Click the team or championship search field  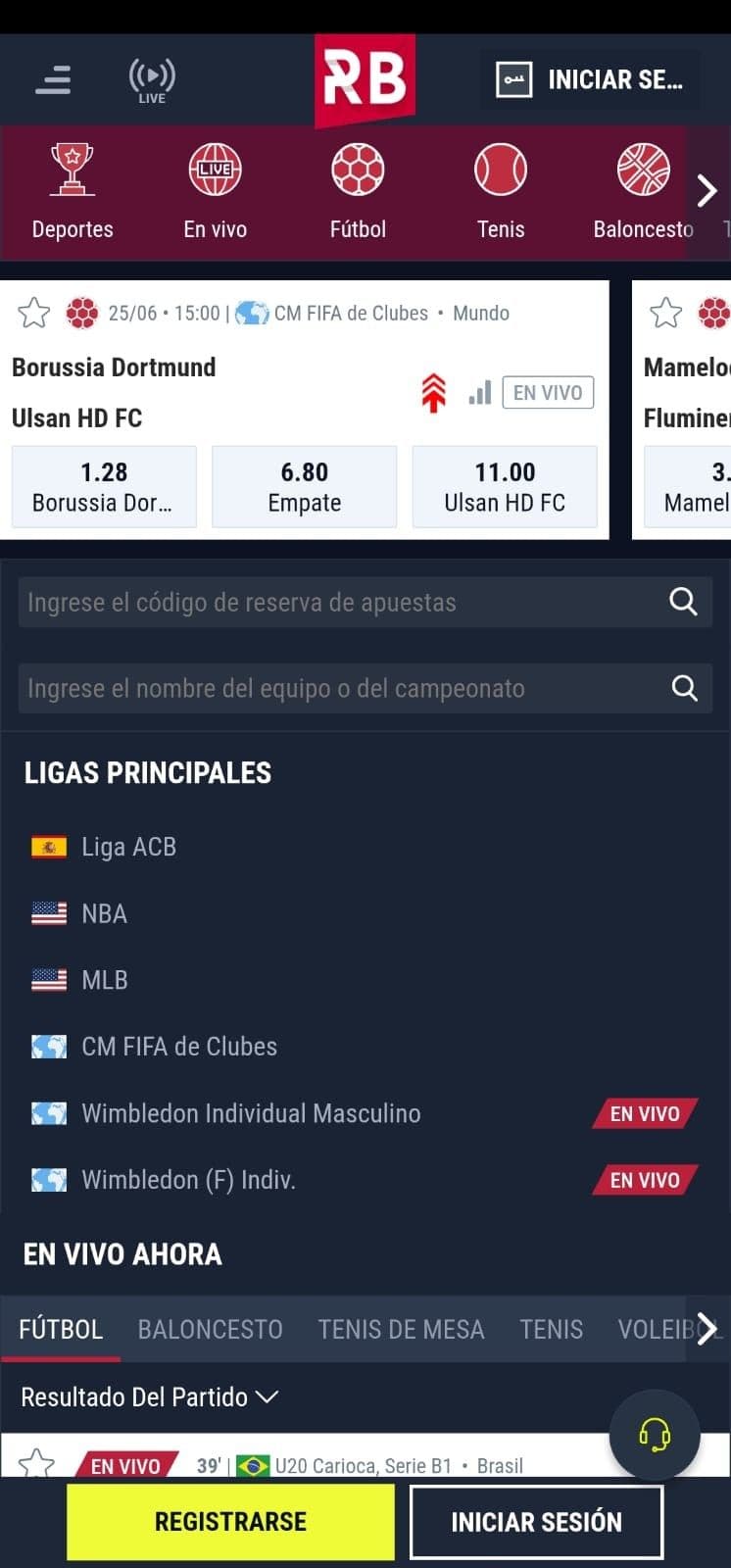click(343, 688)
